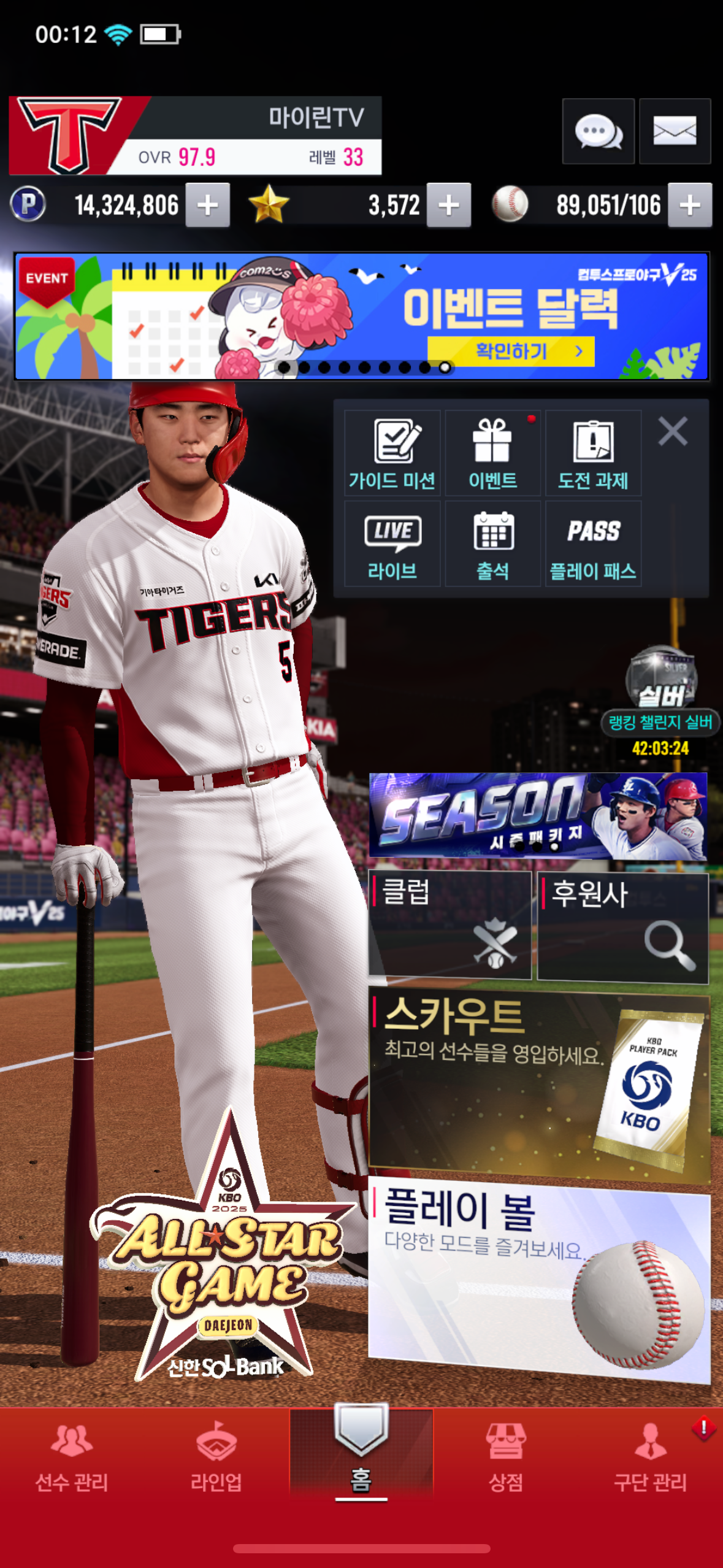Open the 후원사 card
This screenshot has width=723, height=1568.
coord(622,926)
